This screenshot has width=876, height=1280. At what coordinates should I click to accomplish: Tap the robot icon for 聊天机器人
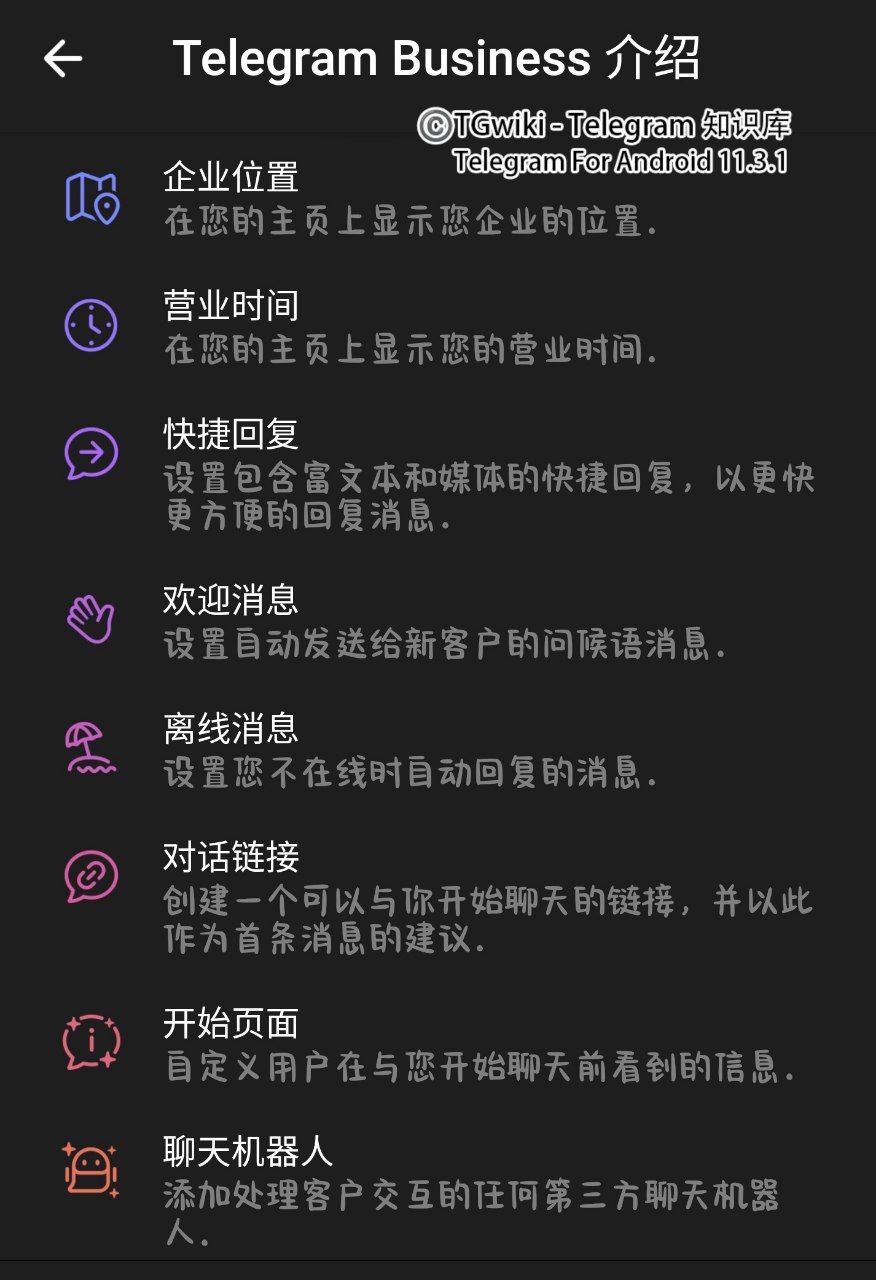(x=90, y=1168)
